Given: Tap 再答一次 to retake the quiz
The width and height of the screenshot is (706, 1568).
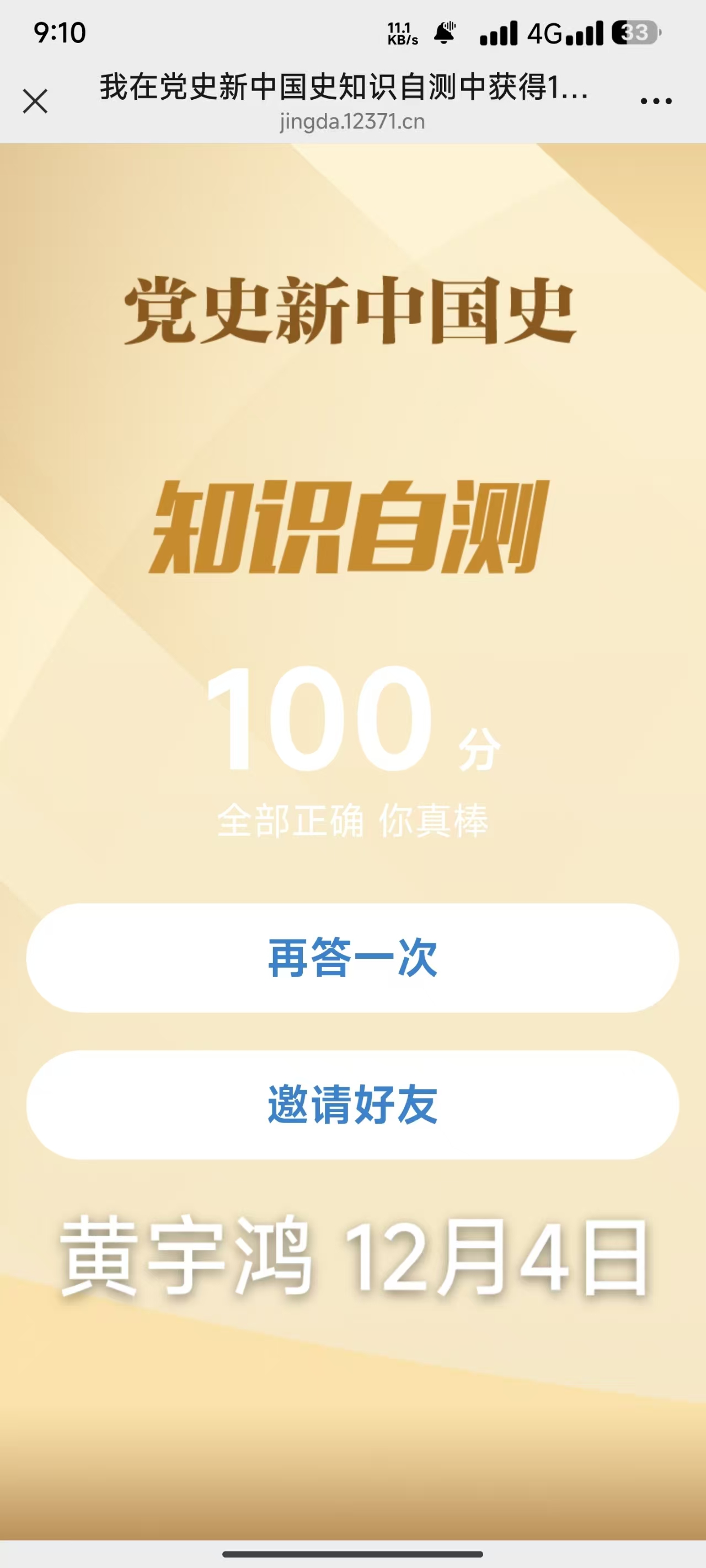Looking at the screenshot, I should click(352, 958).
